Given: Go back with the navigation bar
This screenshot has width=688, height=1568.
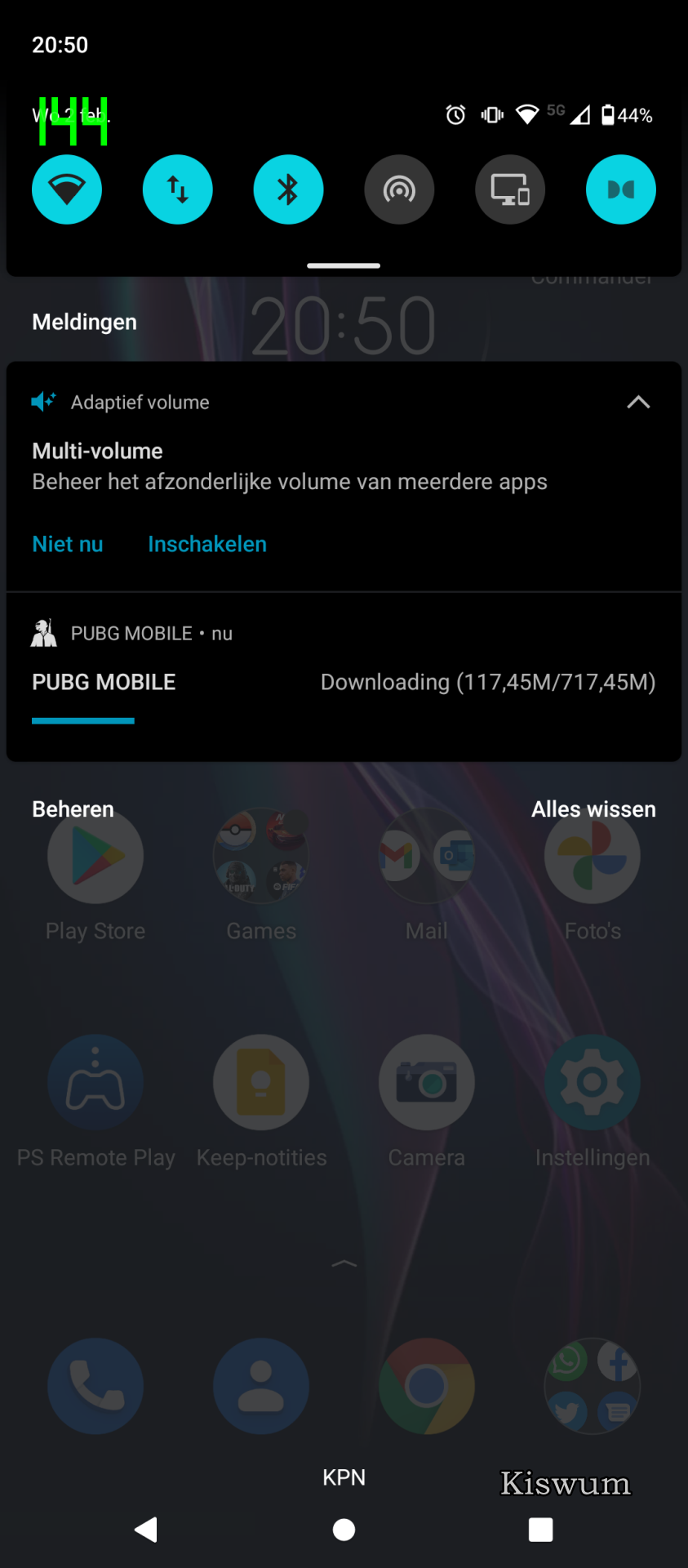Looking at the screenshot, I should tap(146, 1530).
